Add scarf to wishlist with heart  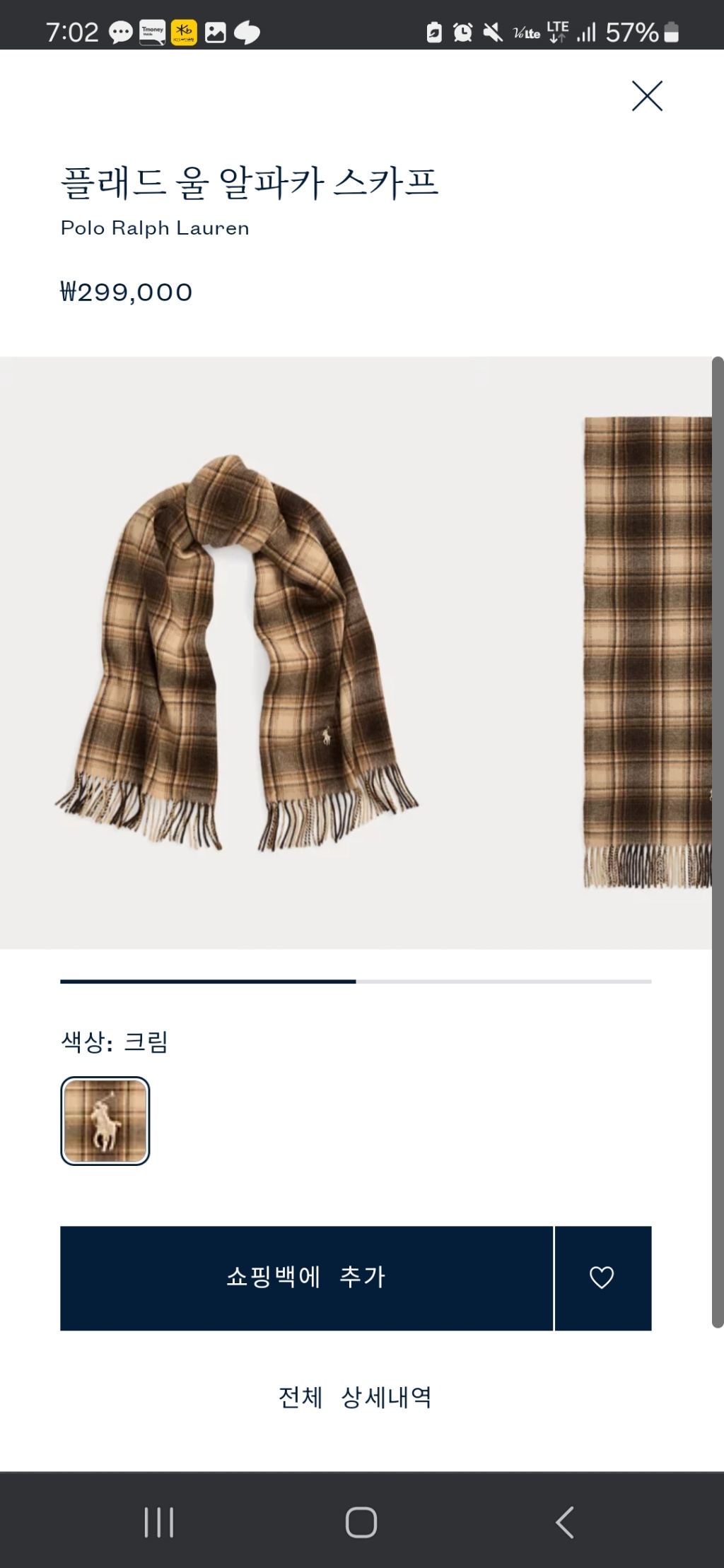(x=602, y=1278)
